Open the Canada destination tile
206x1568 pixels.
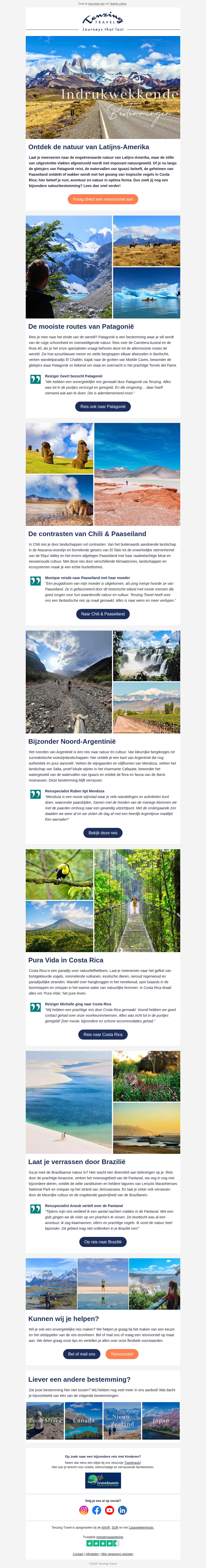coord(83,1421)
